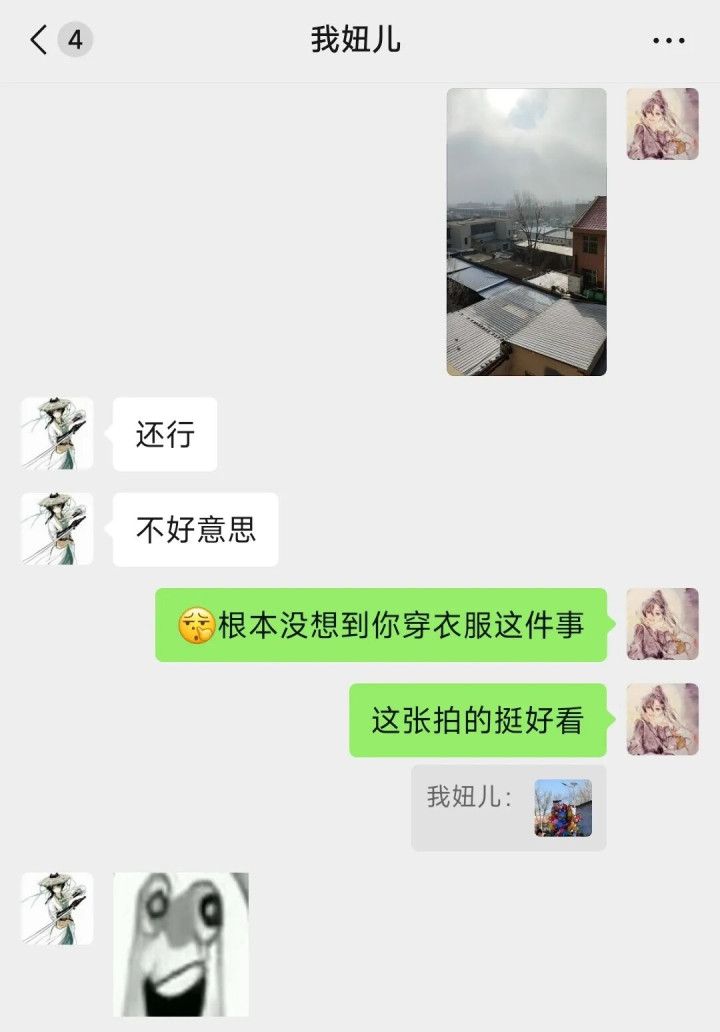Open contact avatar next to 还行
The image size is (720, 1032).
[x=57, y=434]
